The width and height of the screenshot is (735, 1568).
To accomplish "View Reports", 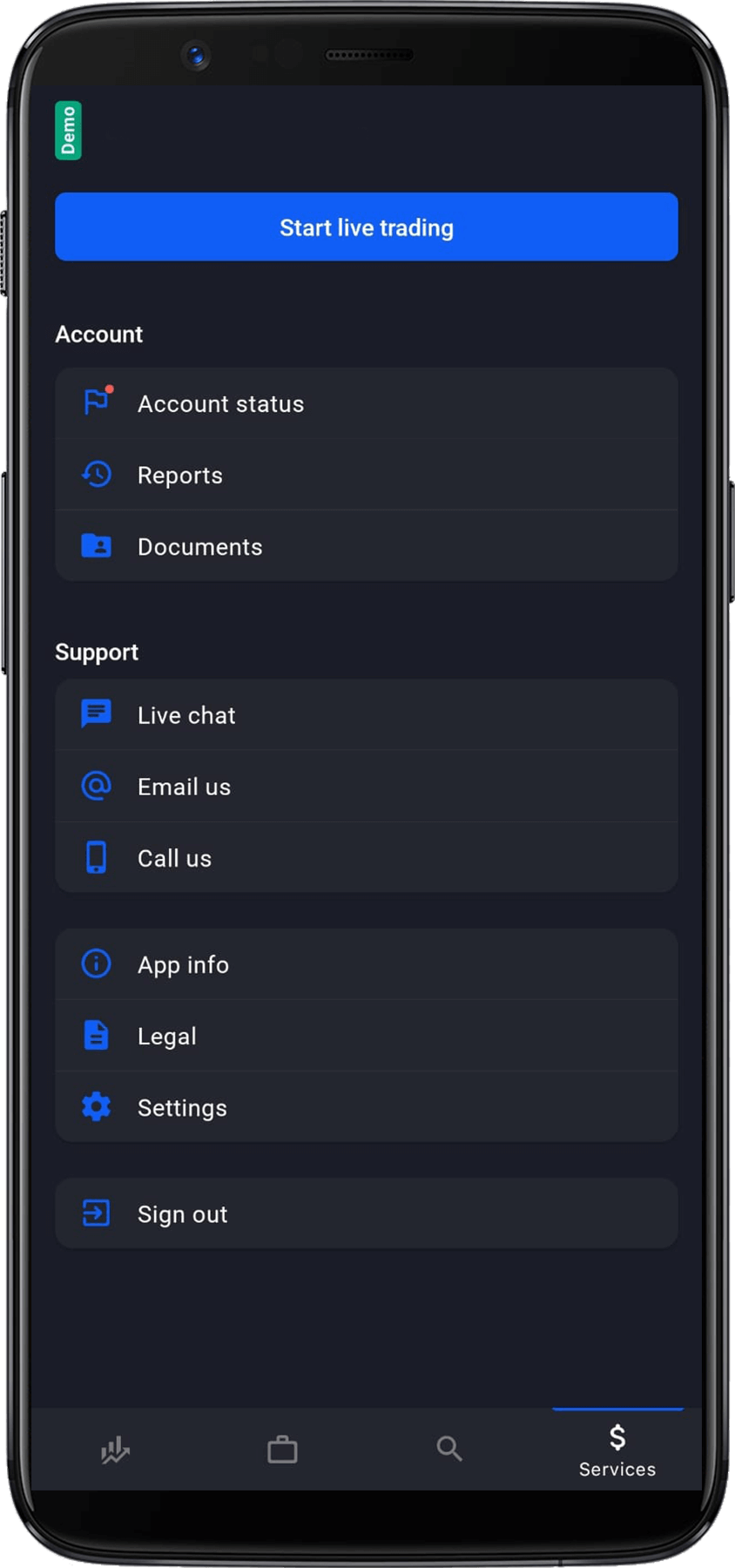I will tap(366, 475).
